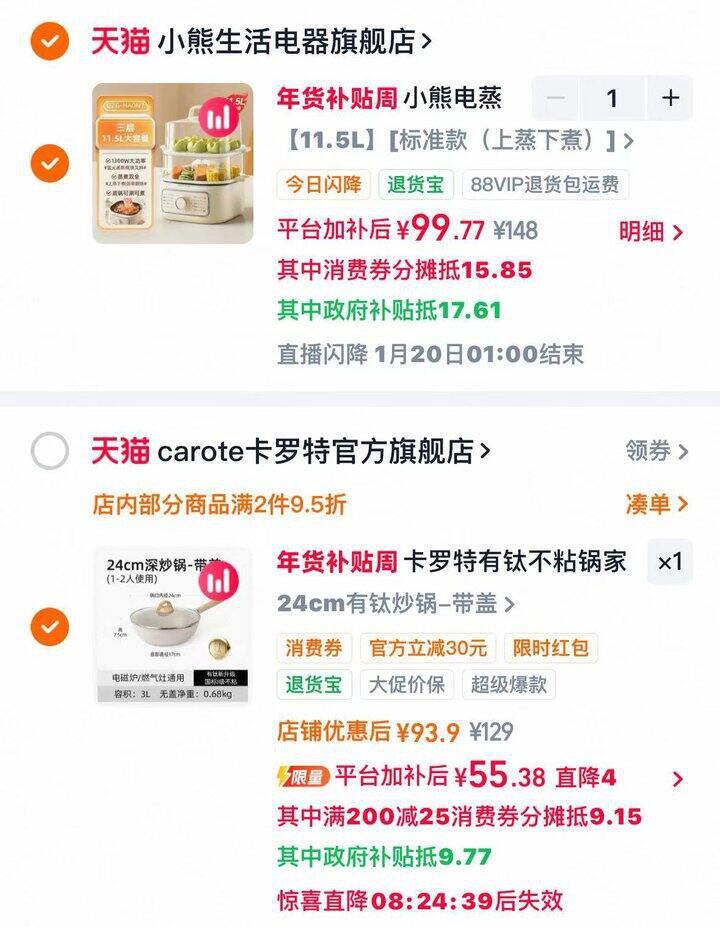720x927 pixels.
Task: Change the 11.5L 标准款 specification
Action: tap(455, 140)
